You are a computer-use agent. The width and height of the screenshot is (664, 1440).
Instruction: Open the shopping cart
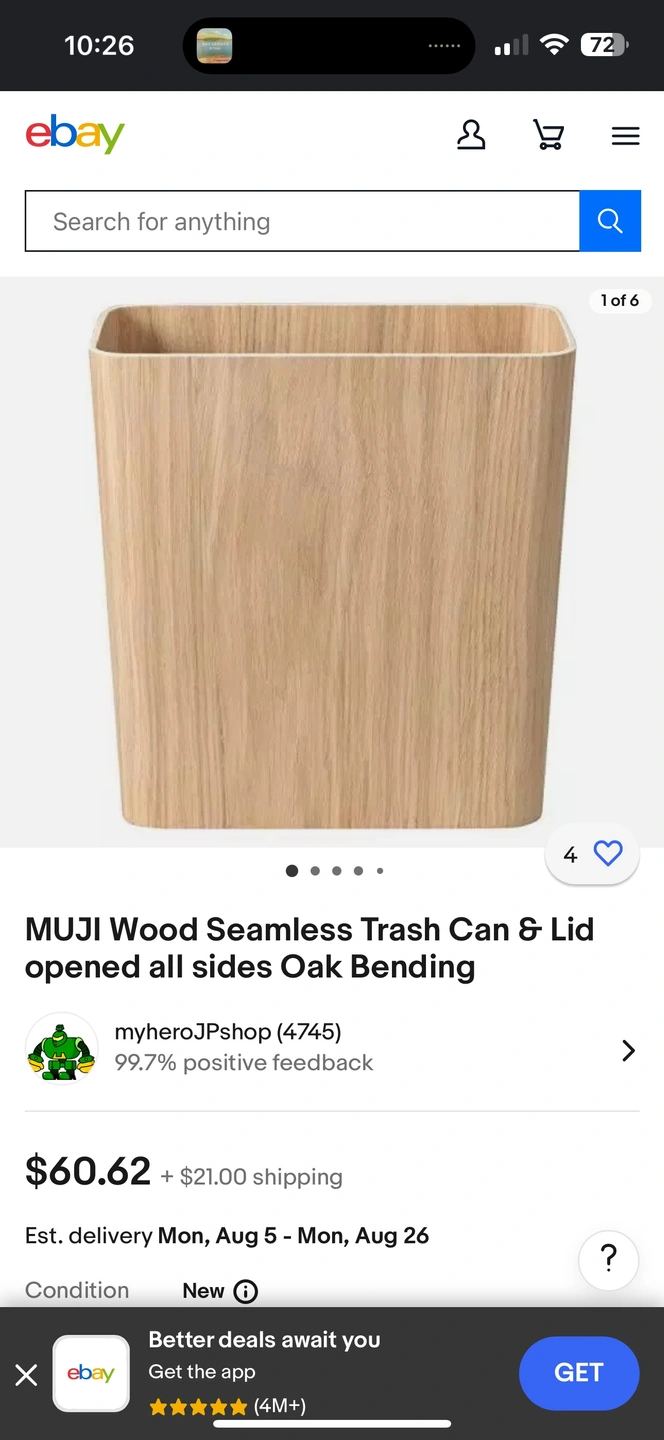coord(548,135)
